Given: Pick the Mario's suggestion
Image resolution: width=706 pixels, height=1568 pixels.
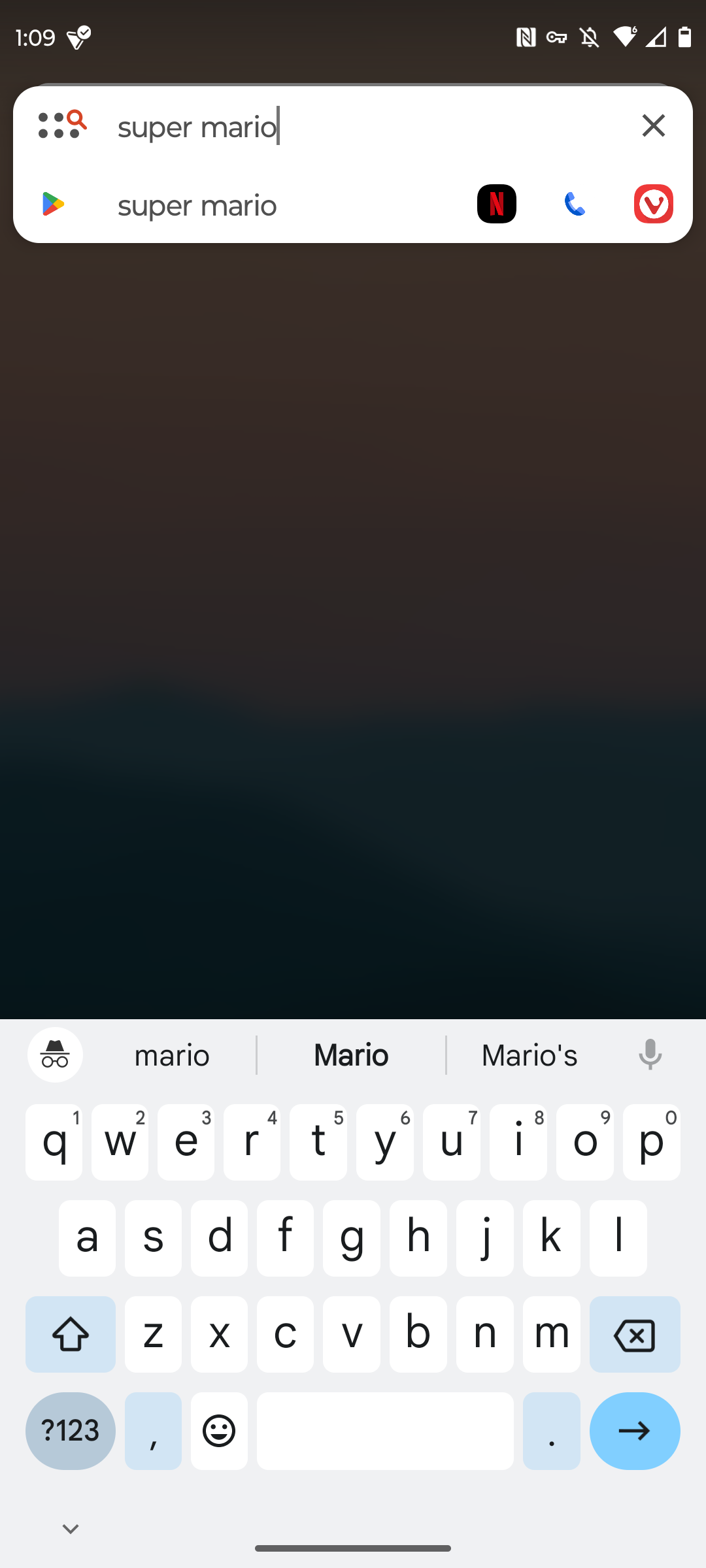Looking at the screenshot, I should tap(529, 1055).
